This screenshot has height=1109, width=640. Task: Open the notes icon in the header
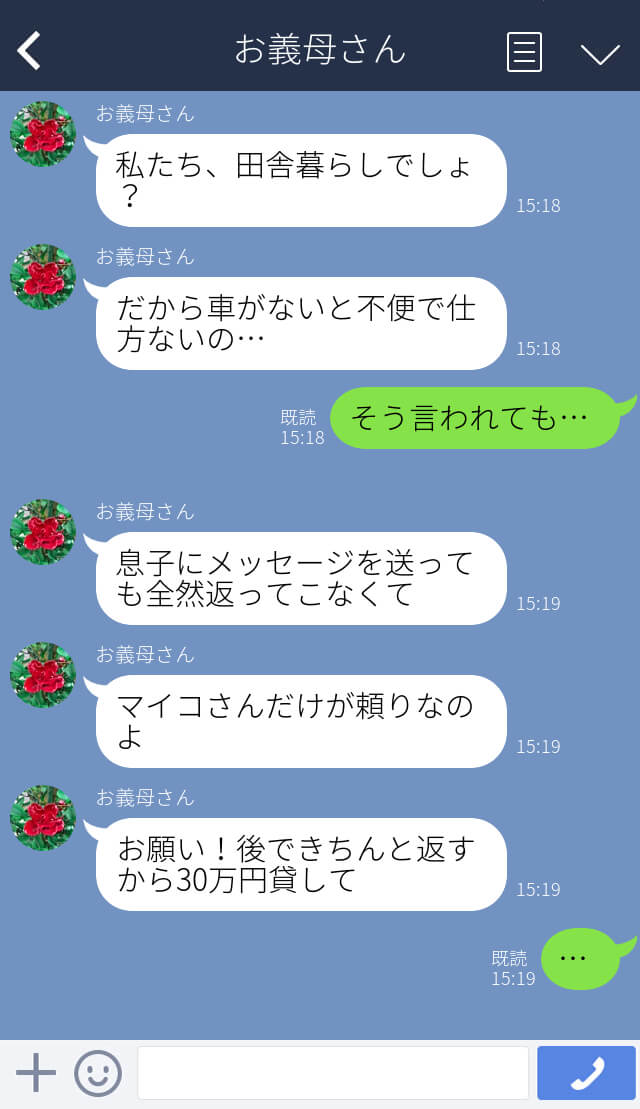(524, 52)
